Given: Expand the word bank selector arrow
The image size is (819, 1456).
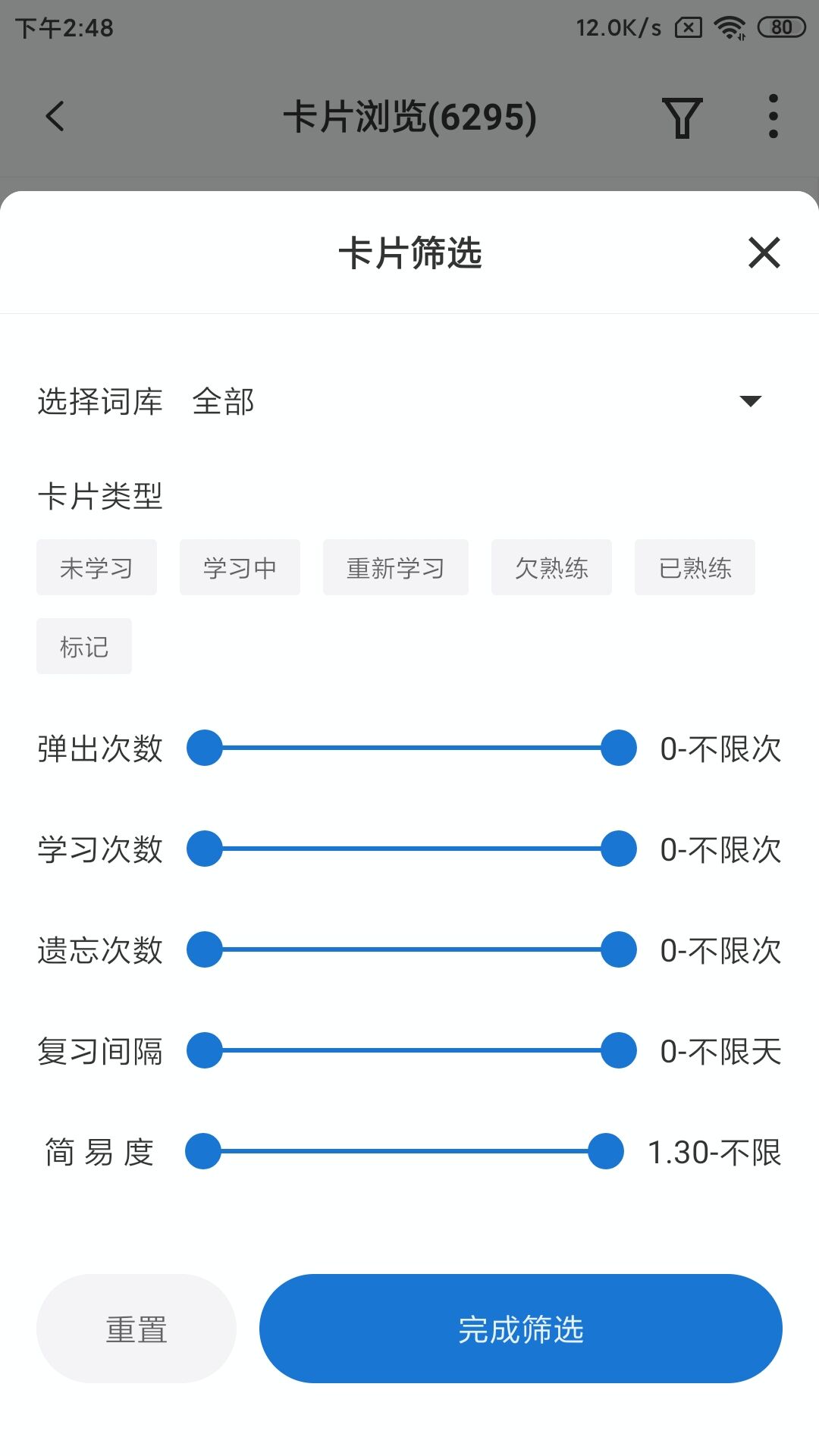Looking at the screenshot, I should click(x=749, y=402).
